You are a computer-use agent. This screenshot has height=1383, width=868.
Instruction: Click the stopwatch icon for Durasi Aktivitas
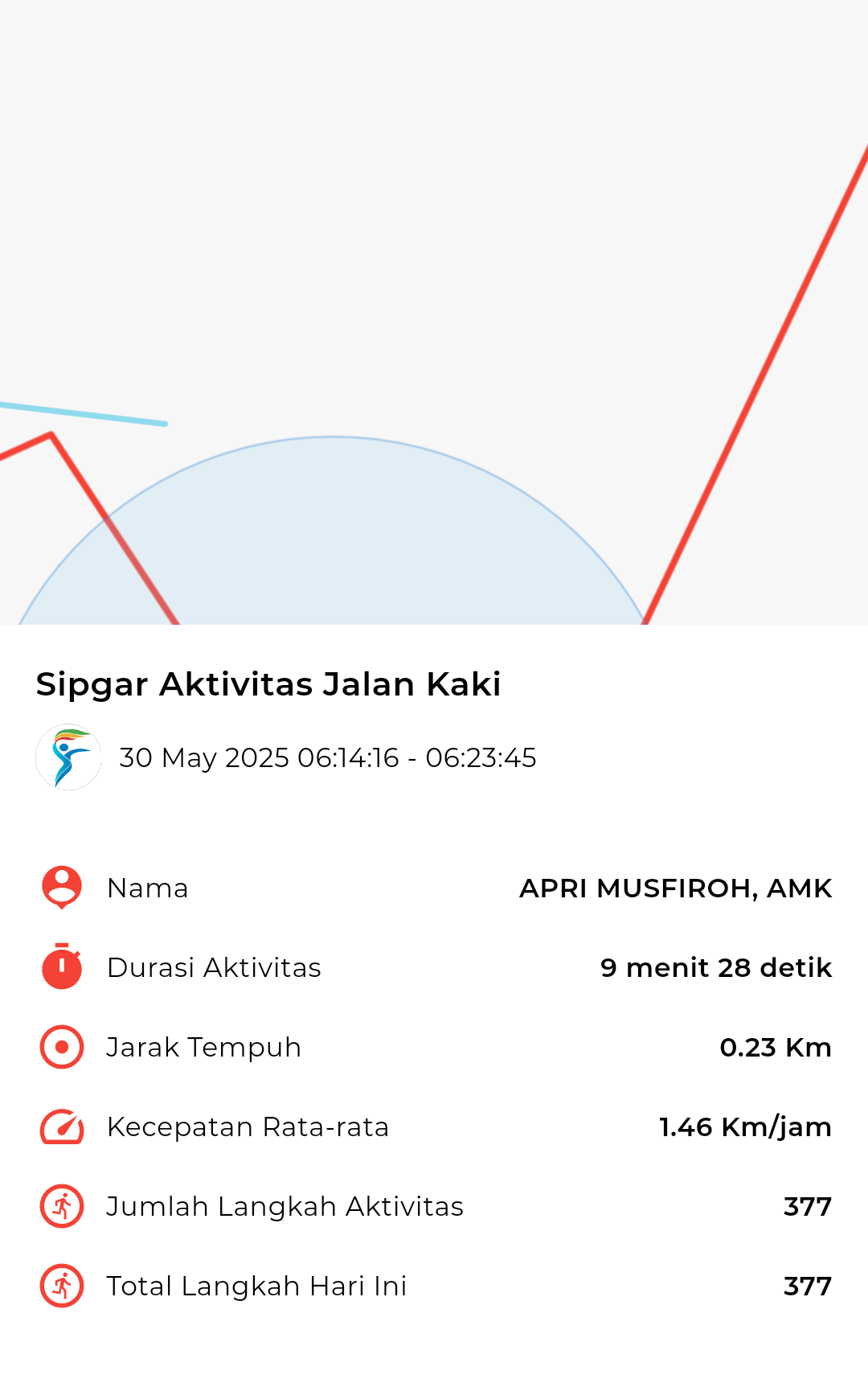(x=60, y=967)
